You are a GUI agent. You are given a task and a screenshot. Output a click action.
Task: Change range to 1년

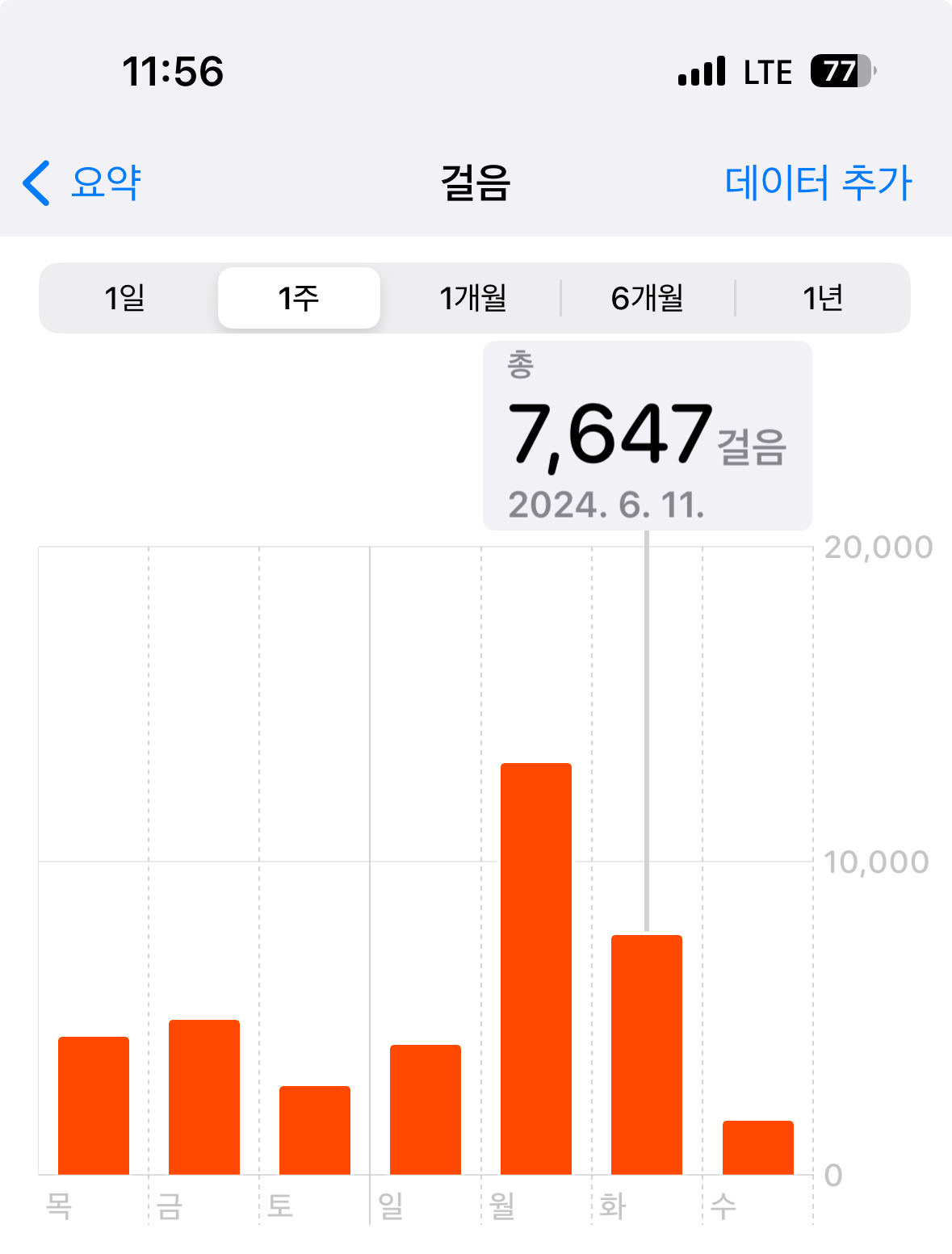[x=823, y=298]
